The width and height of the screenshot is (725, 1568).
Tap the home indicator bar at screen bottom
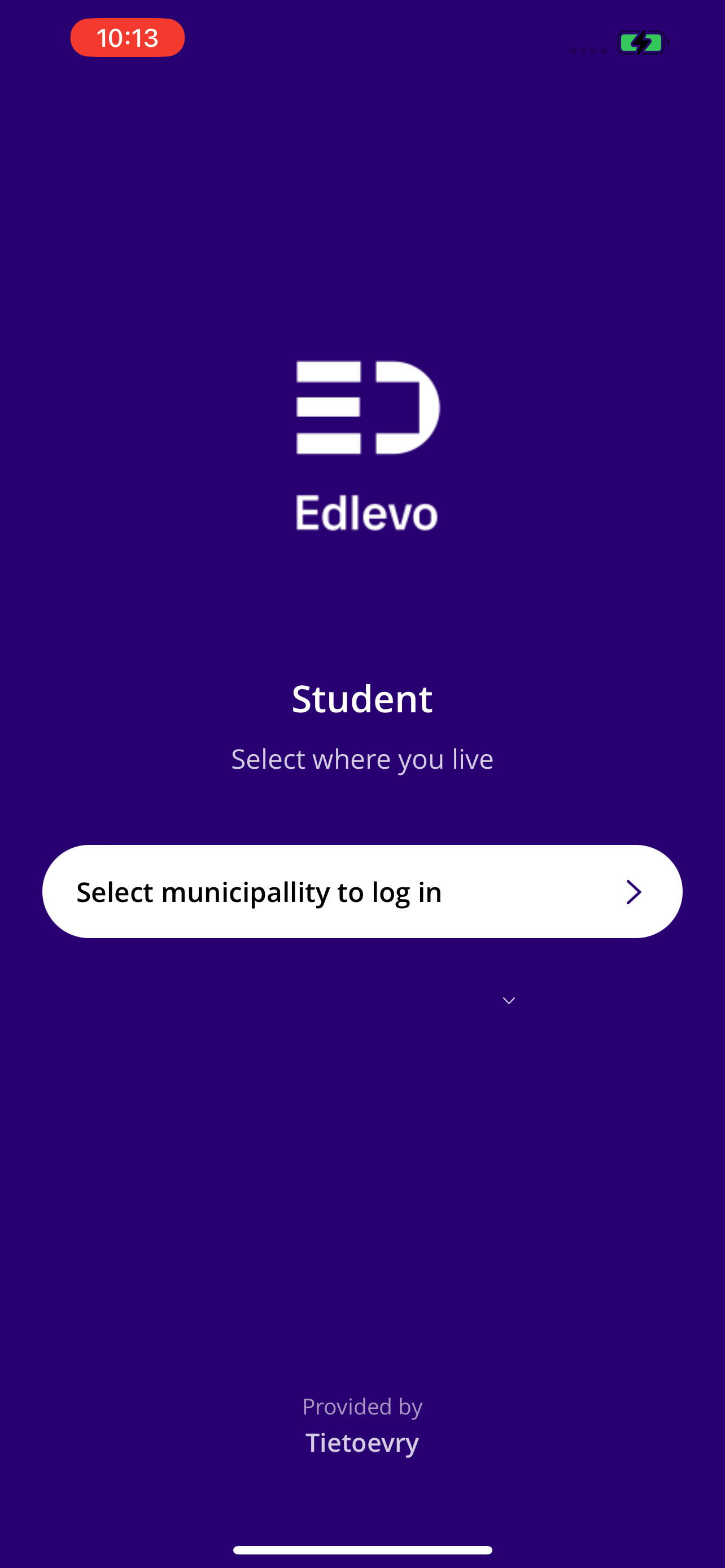(362, 1550)
